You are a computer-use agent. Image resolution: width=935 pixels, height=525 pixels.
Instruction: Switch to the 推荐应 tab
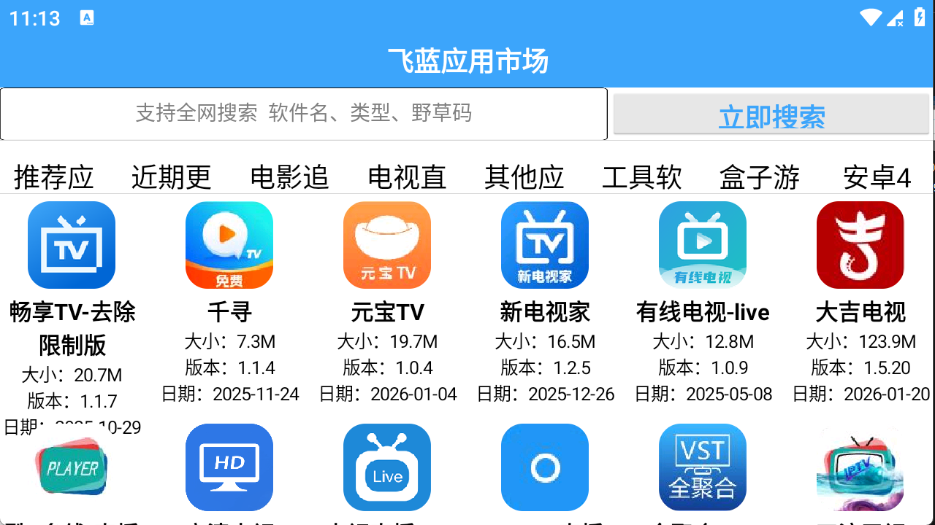(54, 177)
